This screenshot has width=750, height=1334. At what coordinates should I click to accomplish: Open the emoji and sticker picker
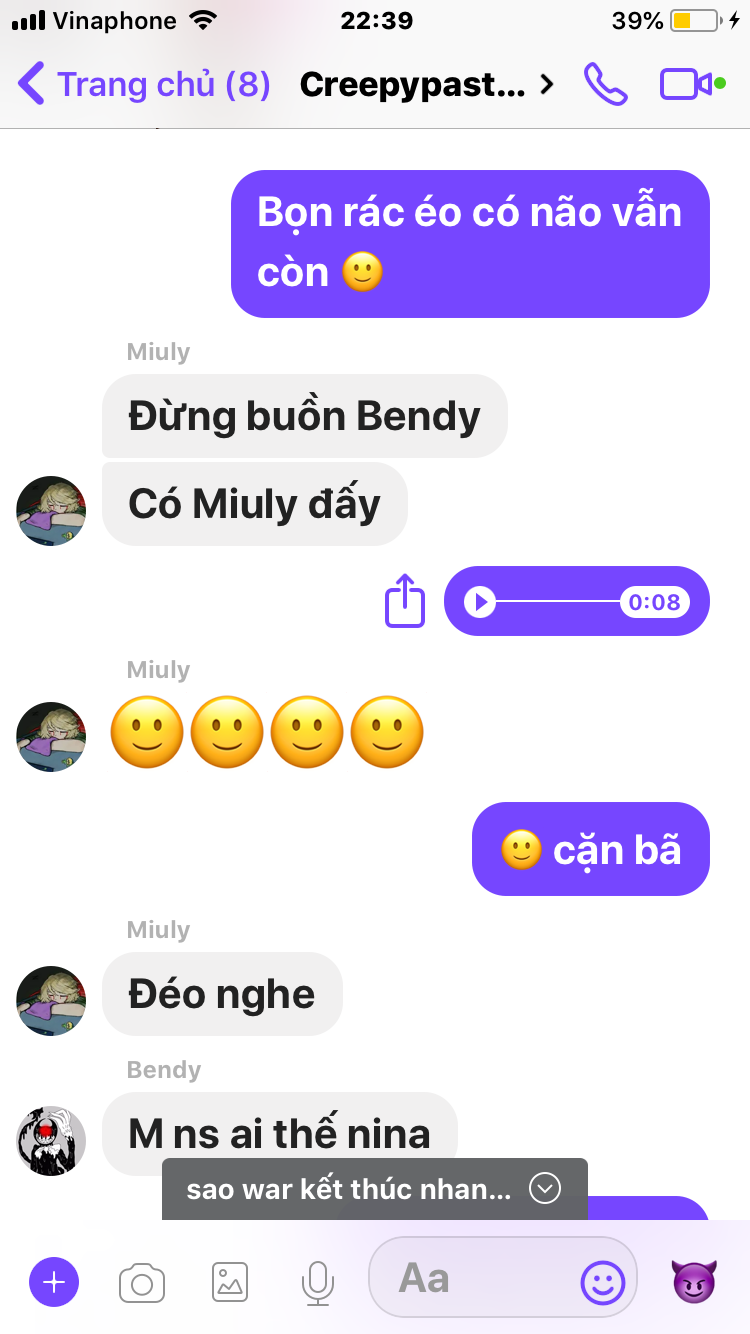603,1281
